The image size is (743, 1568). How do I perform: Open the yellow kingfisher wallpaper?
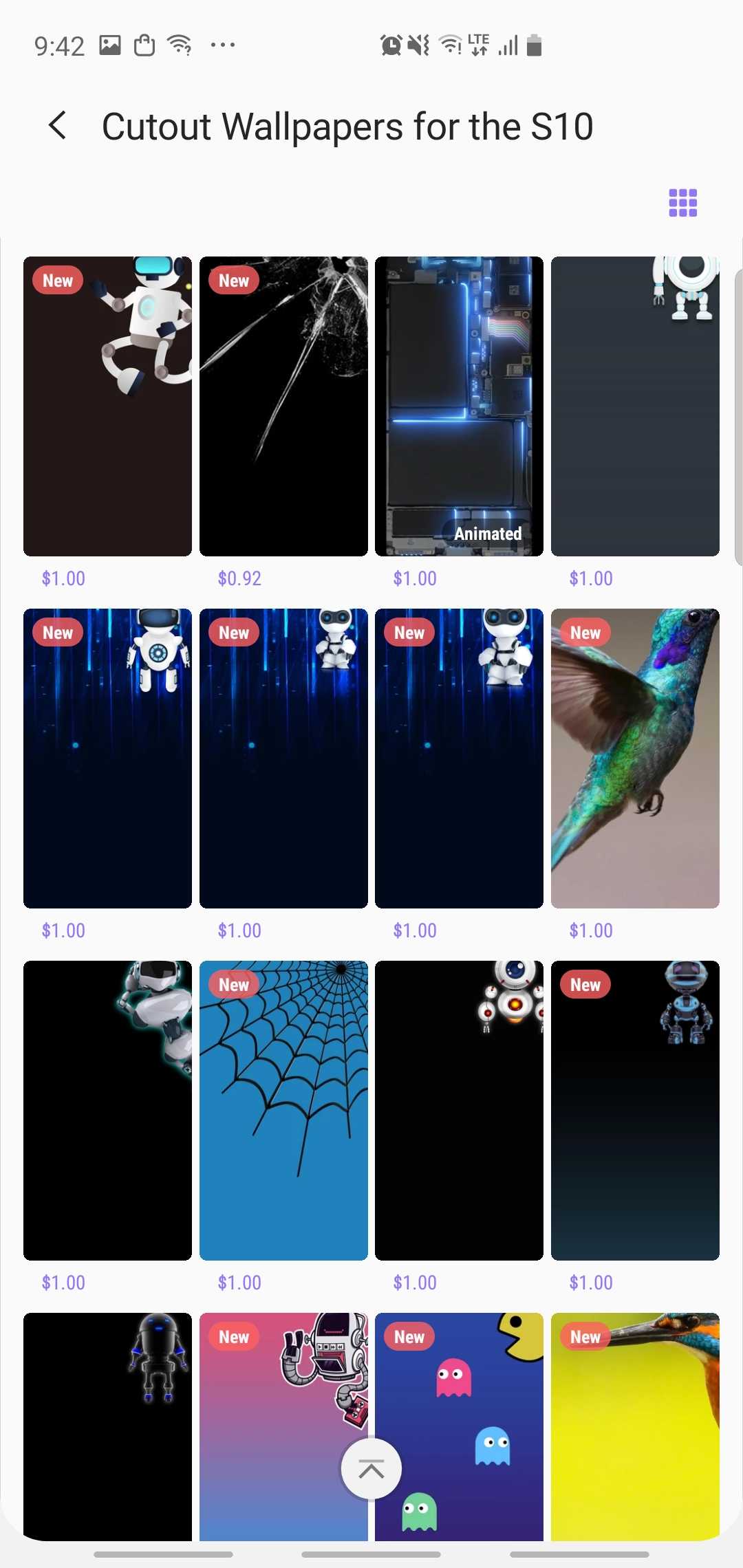point(635,1424)
